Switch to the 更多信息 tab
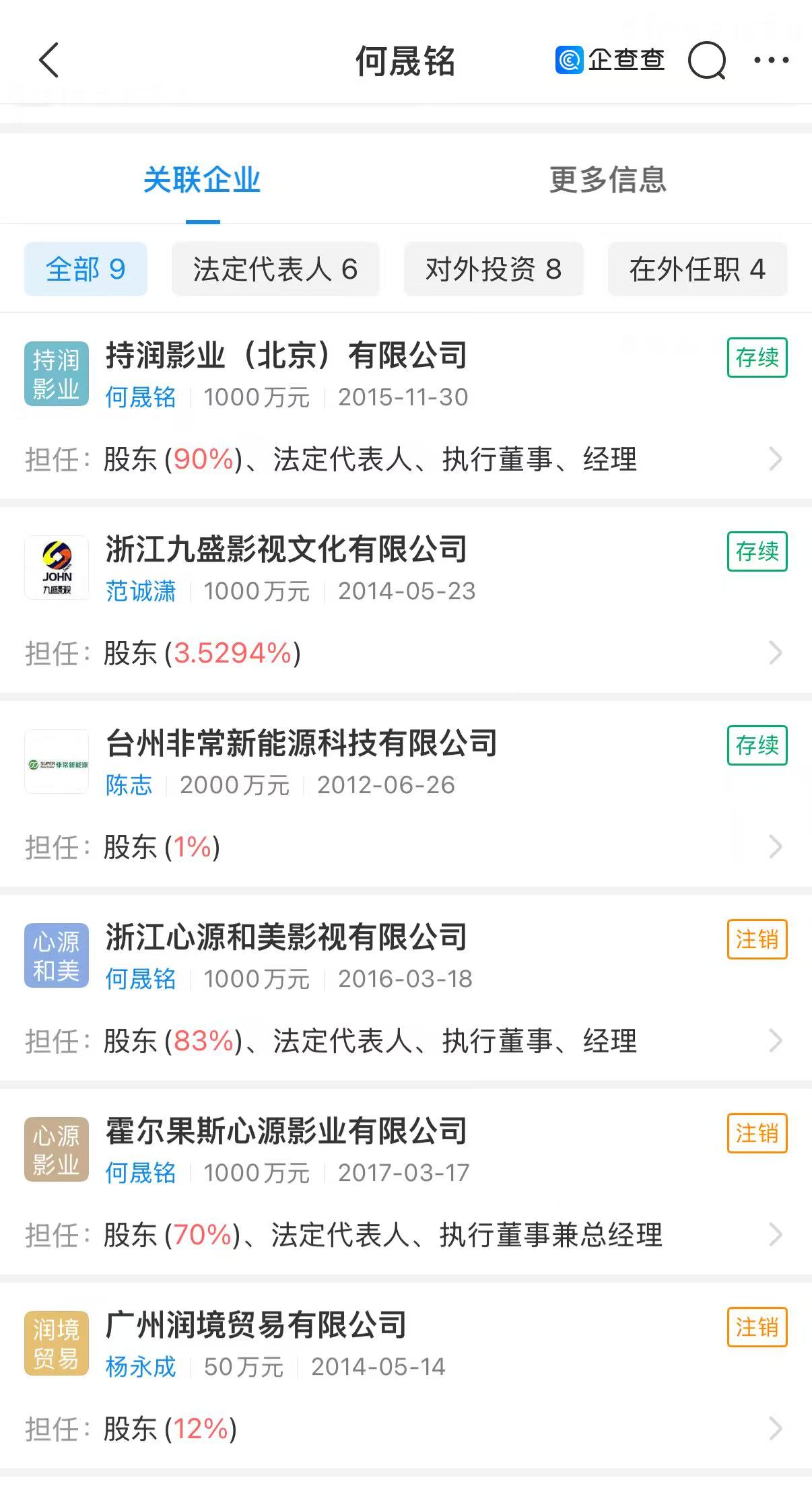812x1488 pixels. click(607, 180)
